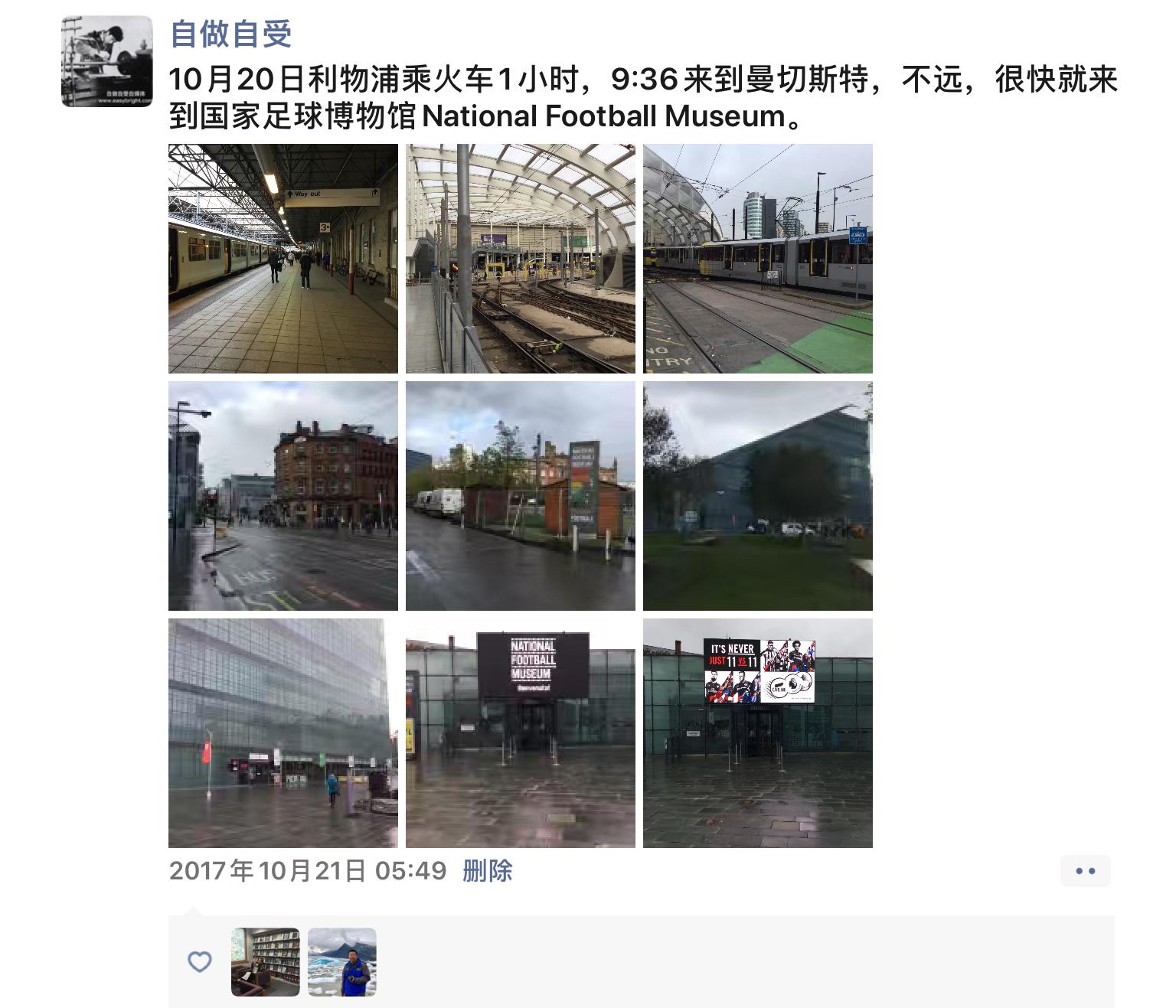Open the train platform 'Way out' photo
The height and width of the screenshot is (1008, 1176).
click(283, 259)
